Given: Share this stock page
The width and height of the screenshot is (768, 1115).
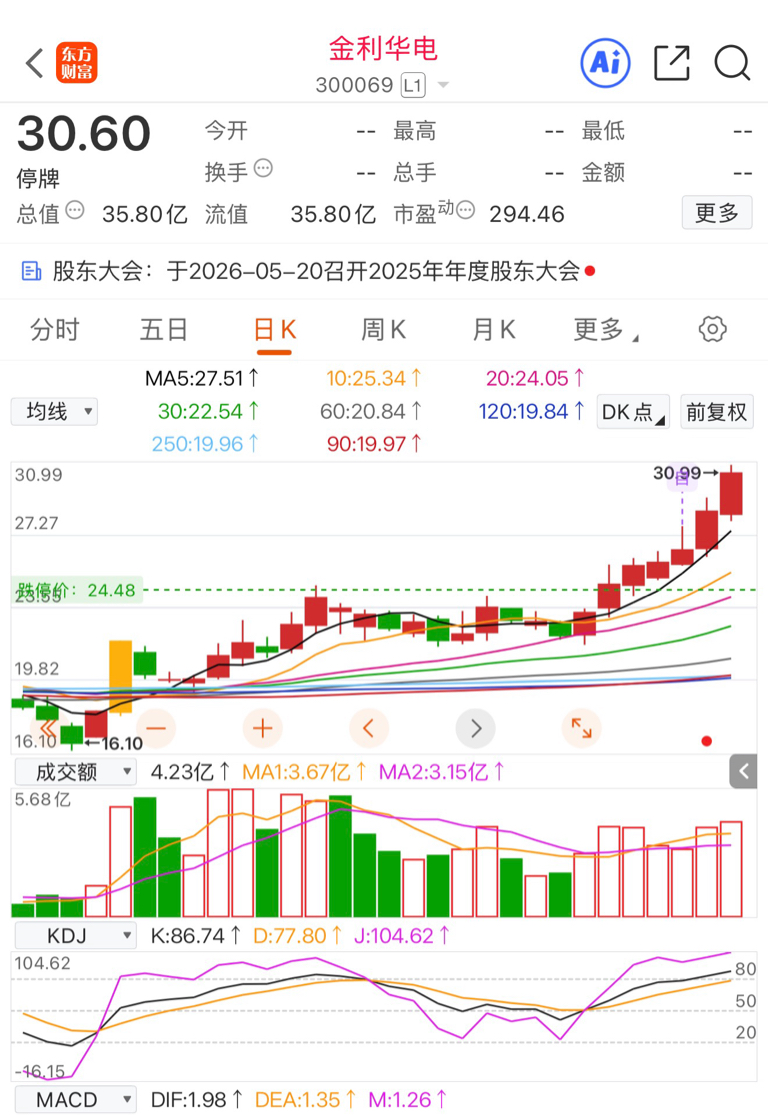Looking at the screenshot, I should point(671,63).
